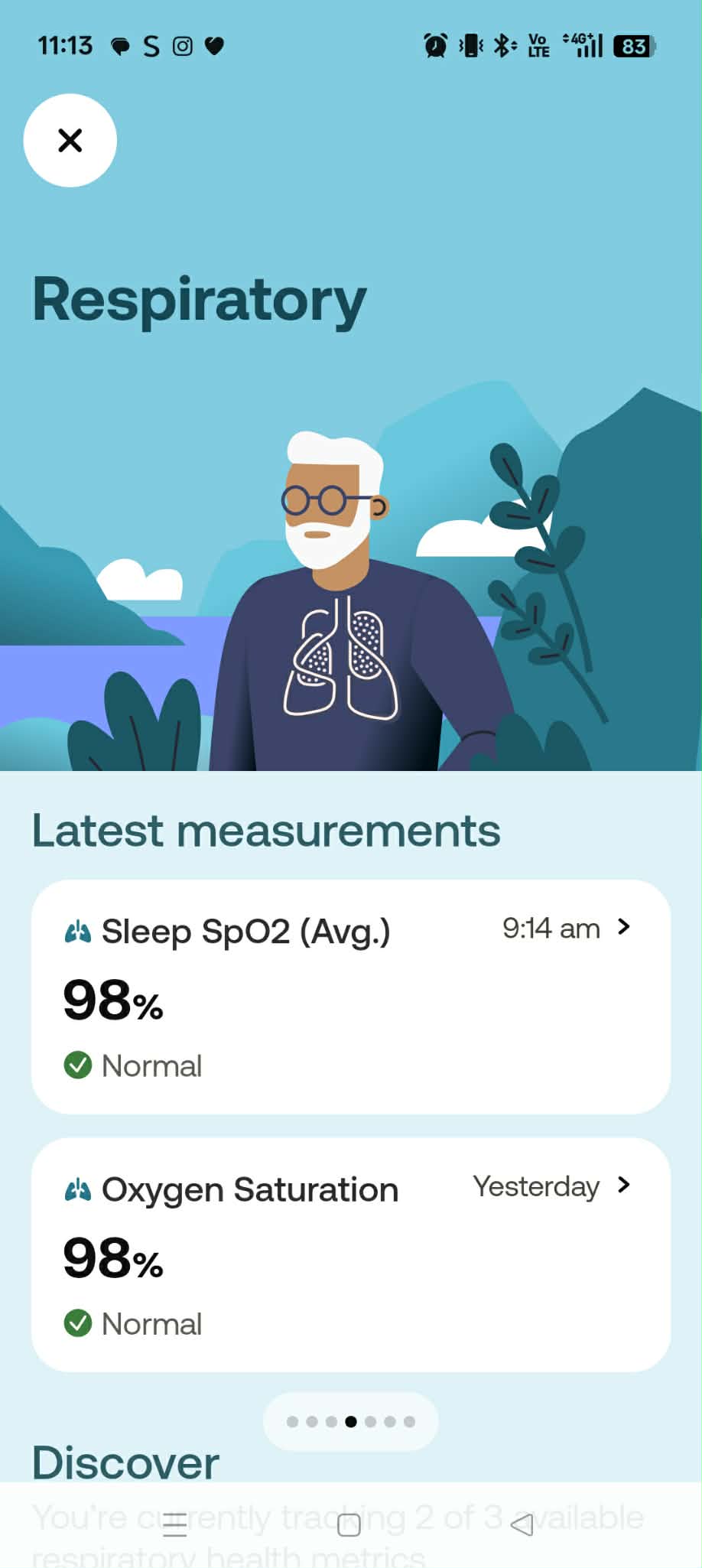The width and height of the screenshot is (702, 1568).
Task: Go to the system home screen
Action: (x=349, y=1524)
